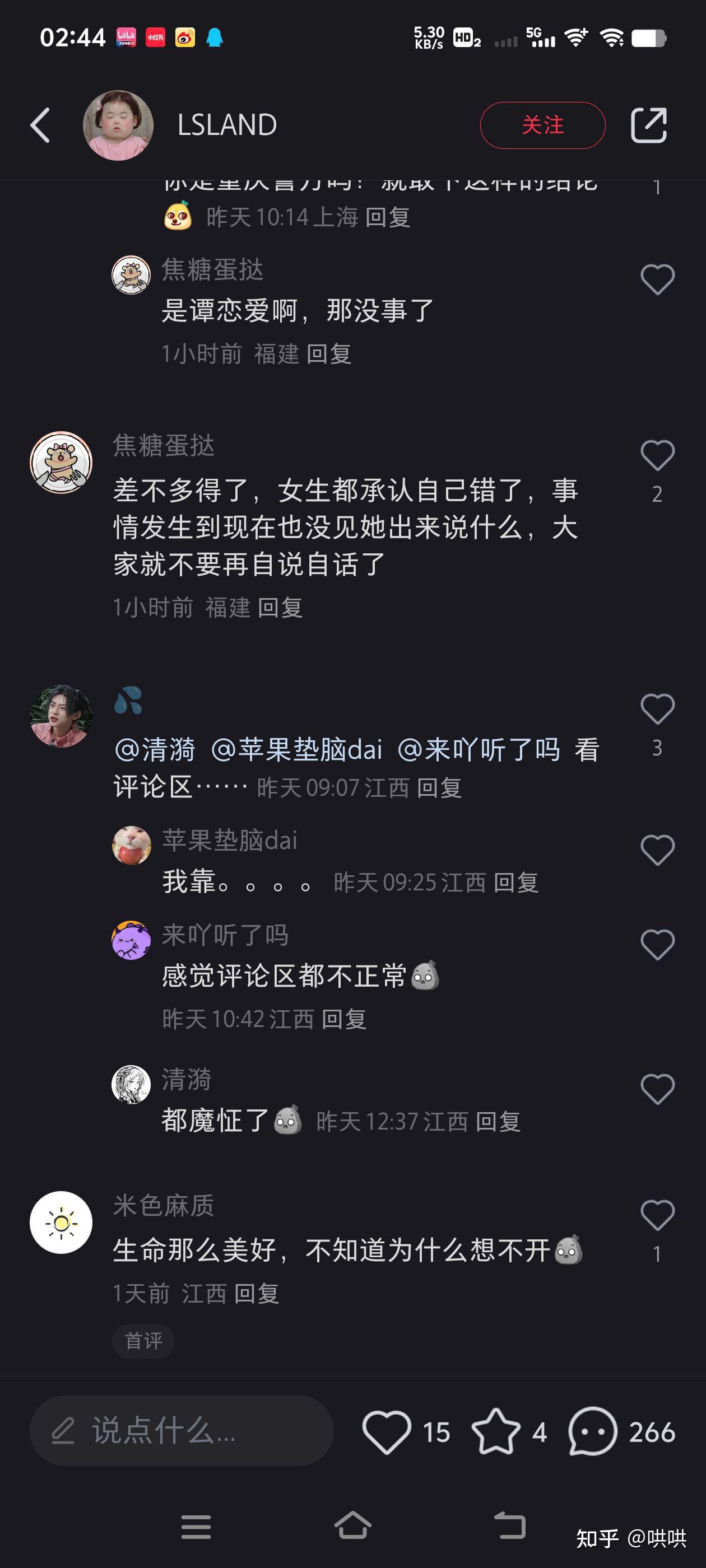The height and width of the screenshot is (1568, 706).
Task: Follow LSLAND with the 关注 button
Action: 542,125
